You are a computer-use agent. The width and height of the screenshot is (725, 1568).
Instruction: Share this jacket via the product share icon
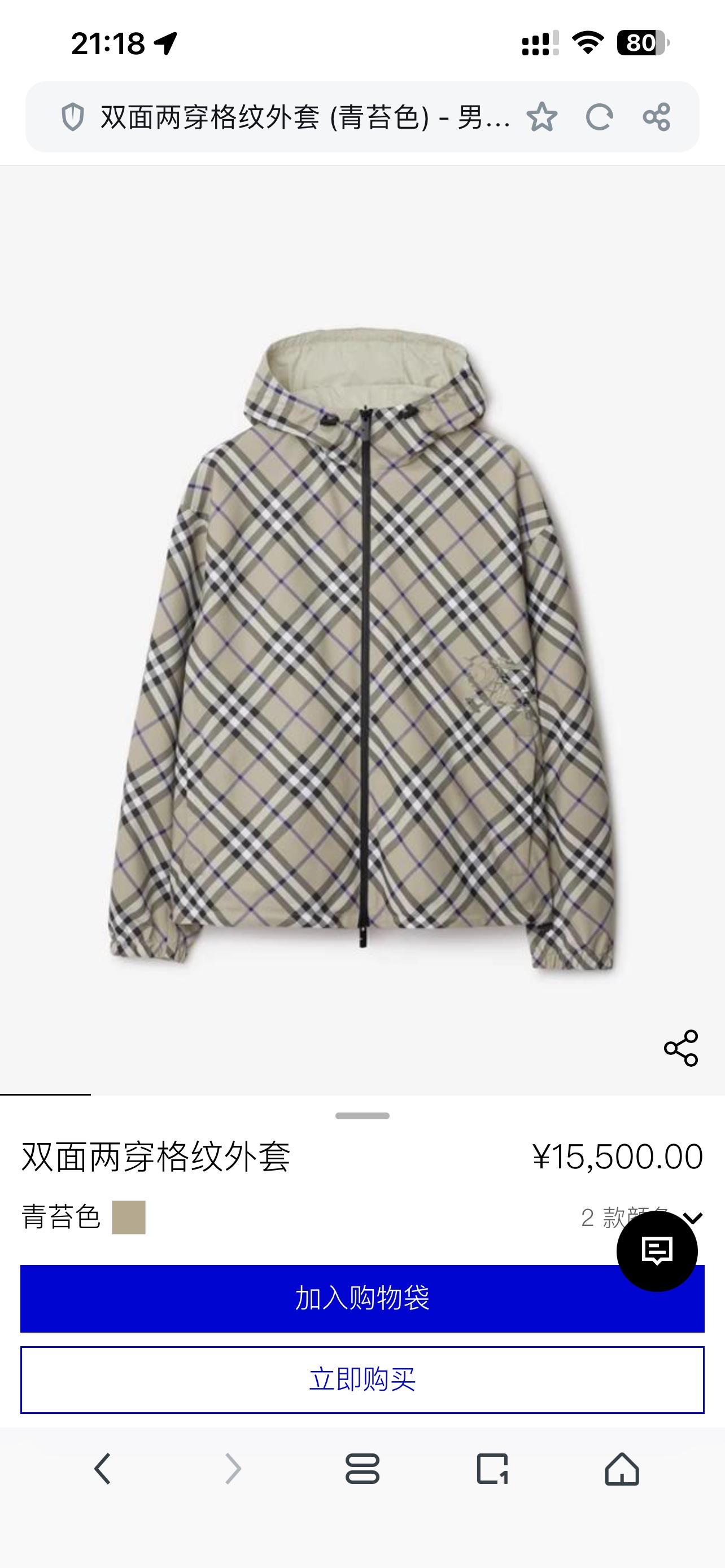point(680,1048)
